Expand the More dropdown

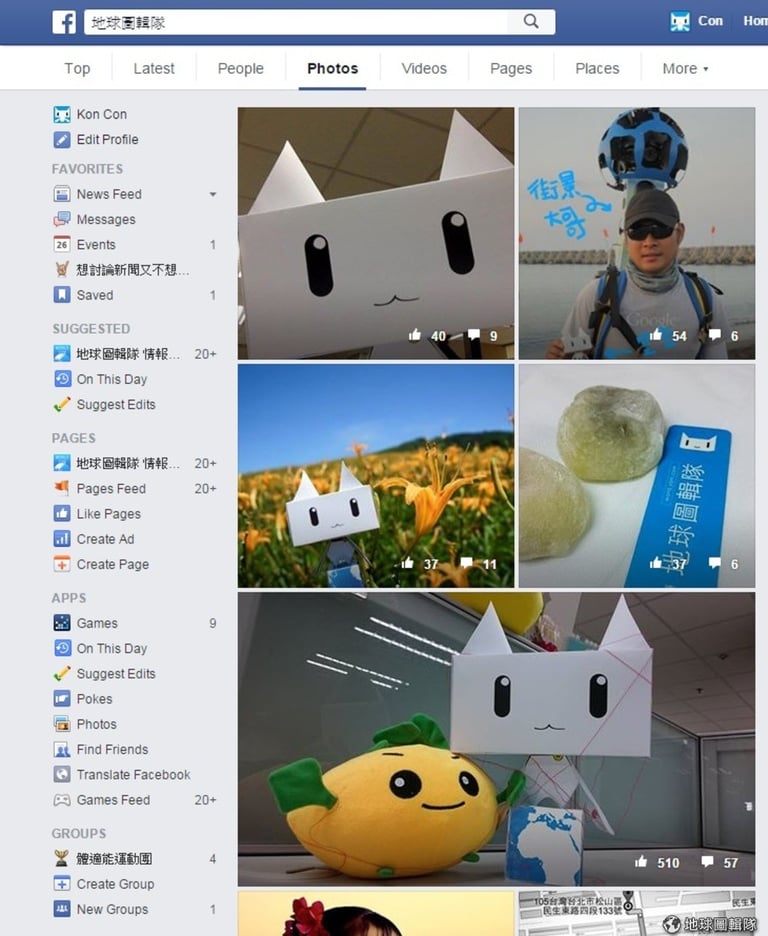(685, 68)
